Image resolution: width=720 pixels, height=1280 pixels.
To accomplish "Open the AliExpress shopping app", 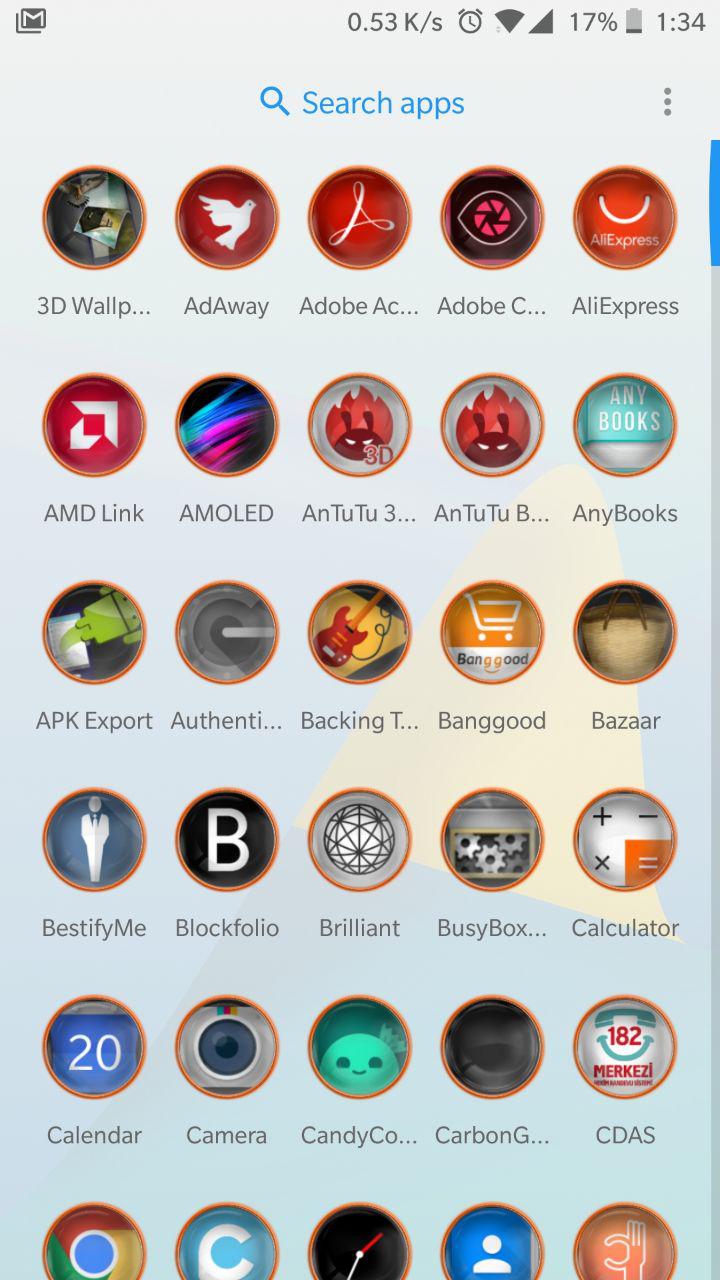I will tap(625, 218).
